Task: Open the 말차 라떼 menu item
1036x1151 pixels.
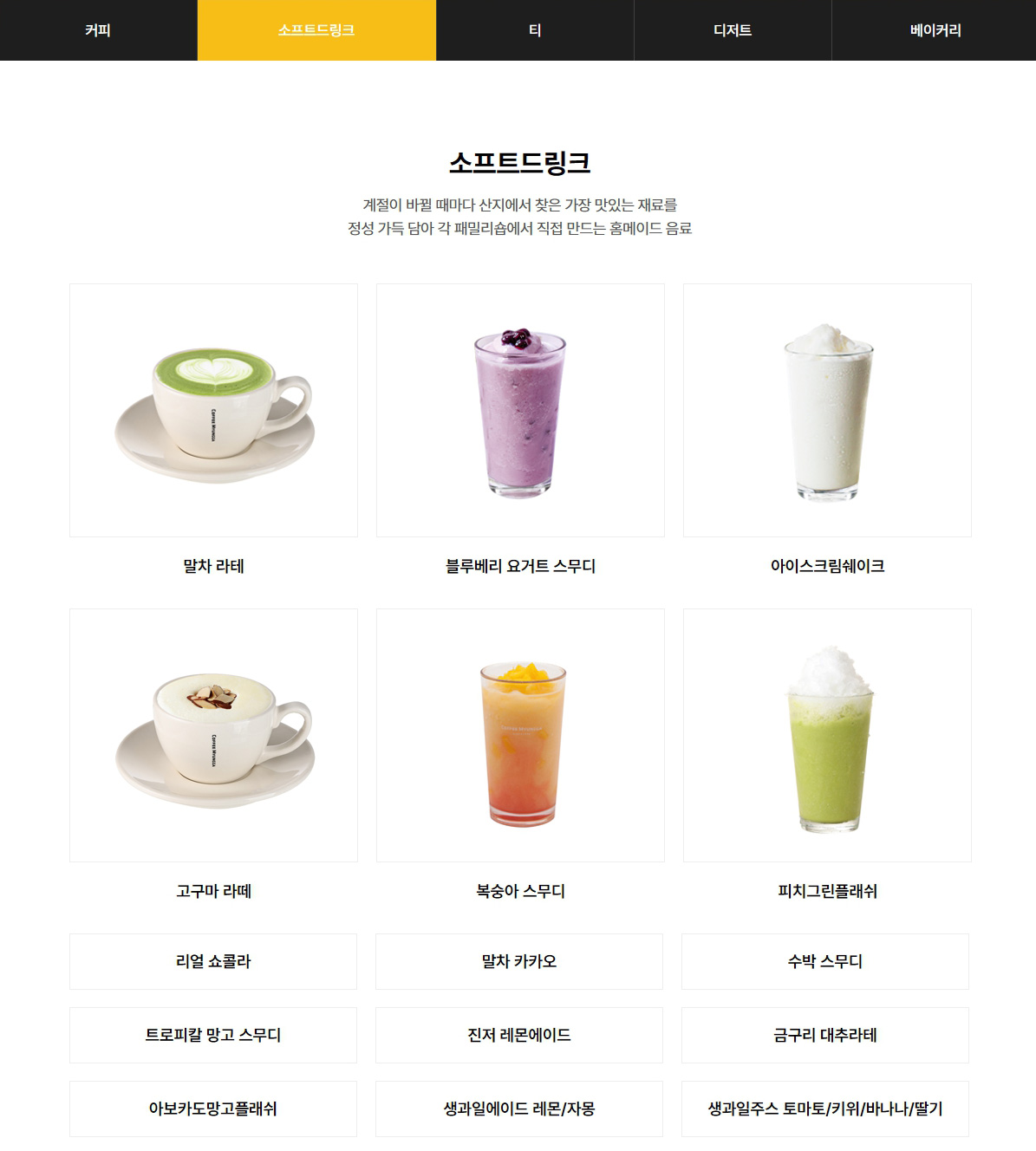Action: pyautogui.click(x=213, y=410)
